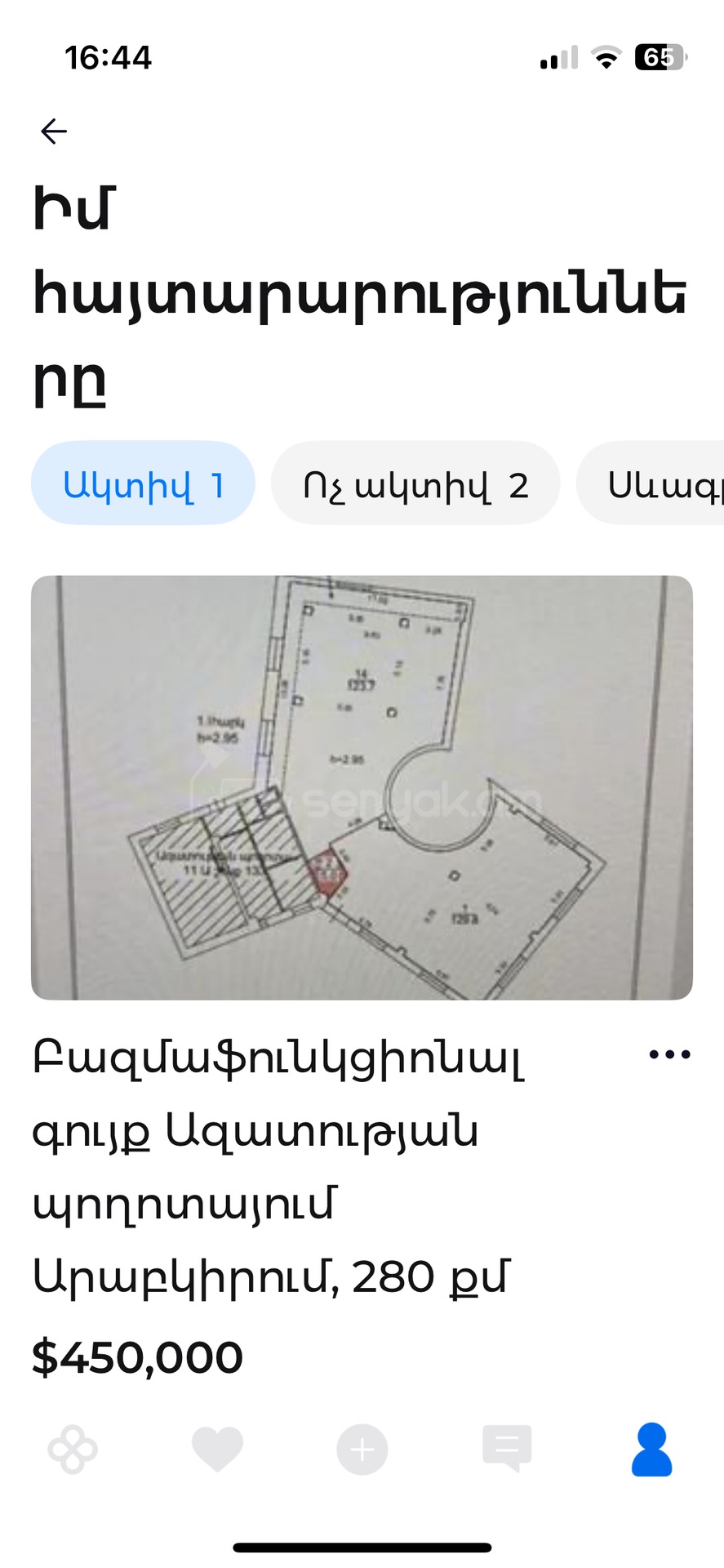This screenshot has height=1568, width=724.
Task: Expand options for the Arabkir apartment ad
Action: 668,1053
